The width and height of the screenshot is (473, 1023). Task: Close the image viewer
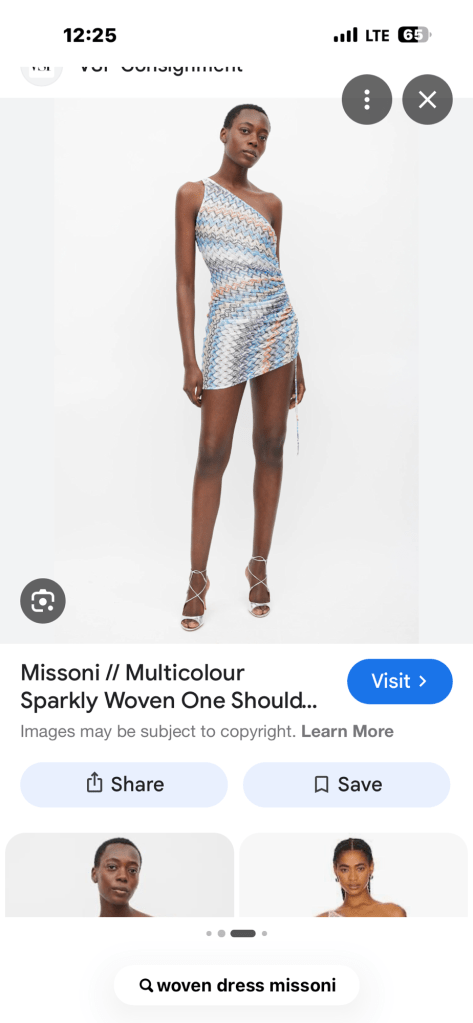(x=427, y=100)
